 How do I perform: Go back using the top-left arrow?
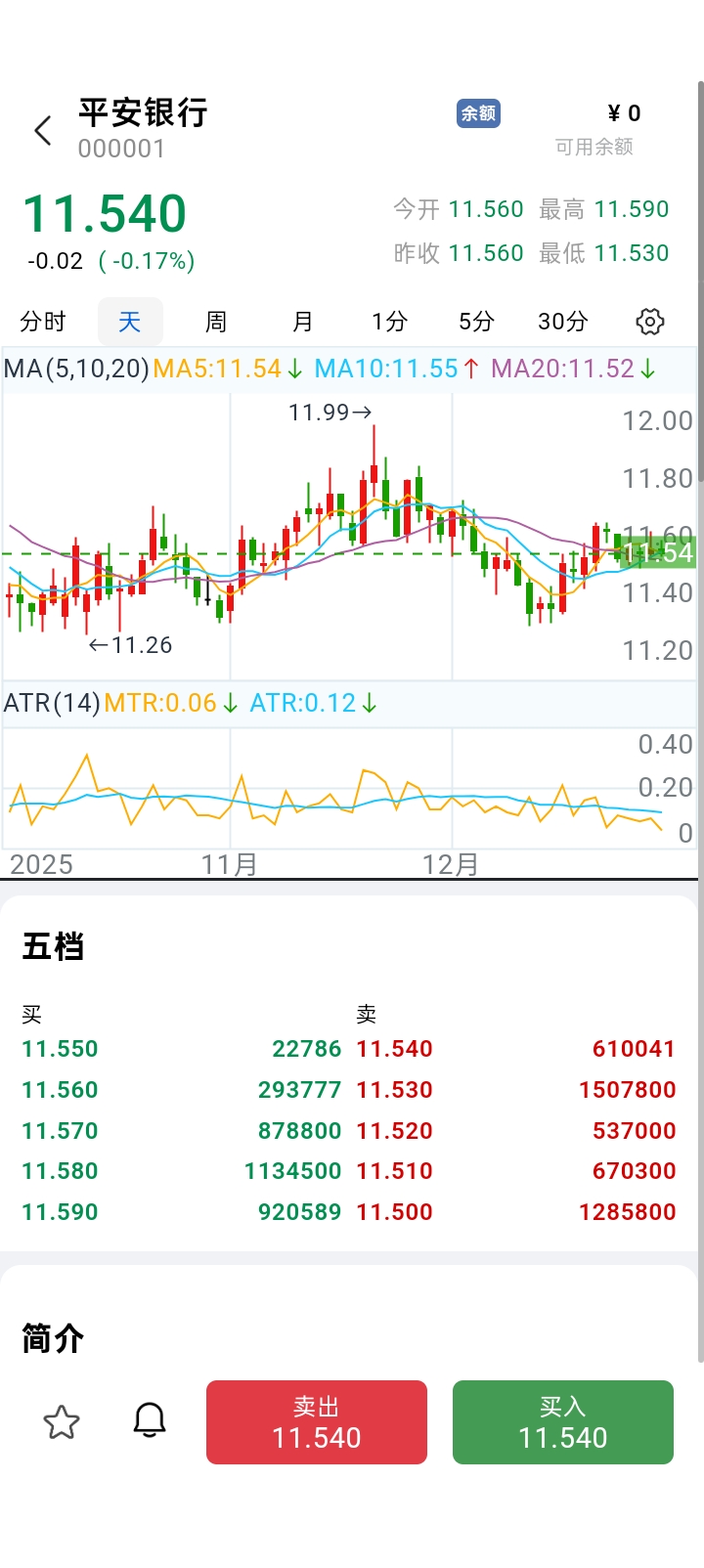click(x=43, y=130)
